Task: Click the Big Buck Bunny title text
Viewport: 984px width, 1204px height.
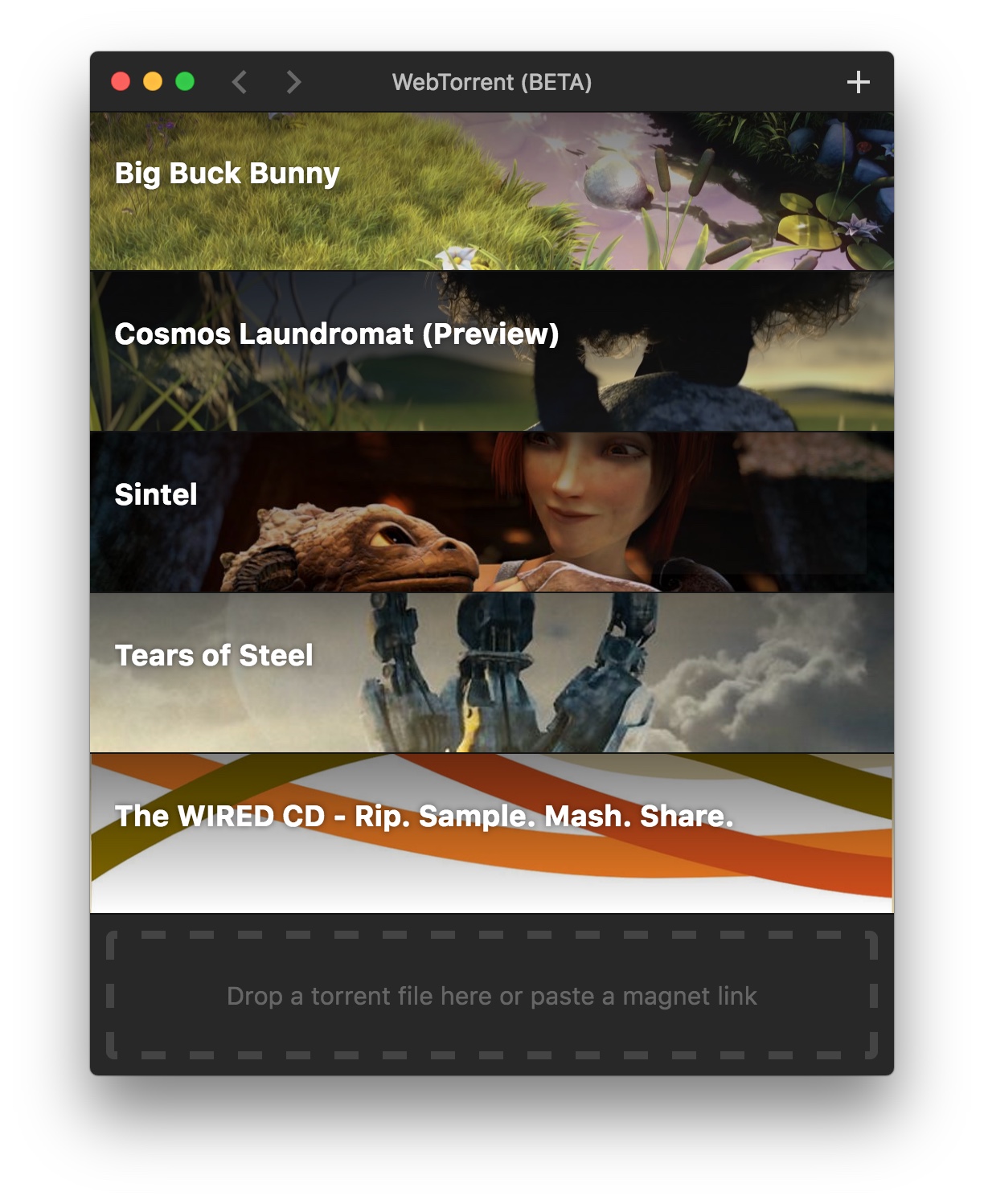Action: point(226,173)
